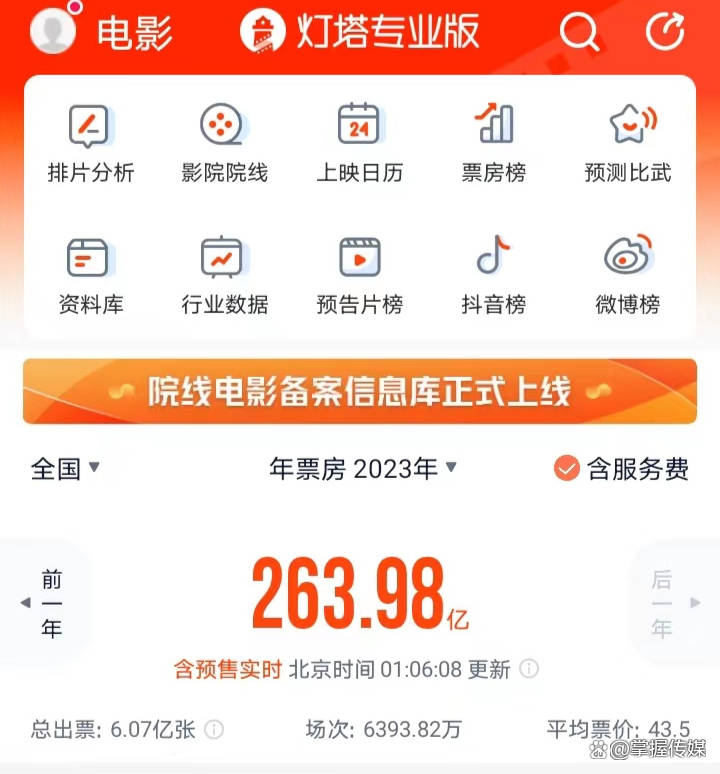Expand the 全国 region dropdown
The height and width of the screenshot is (774, 720).
pos(66,468)
